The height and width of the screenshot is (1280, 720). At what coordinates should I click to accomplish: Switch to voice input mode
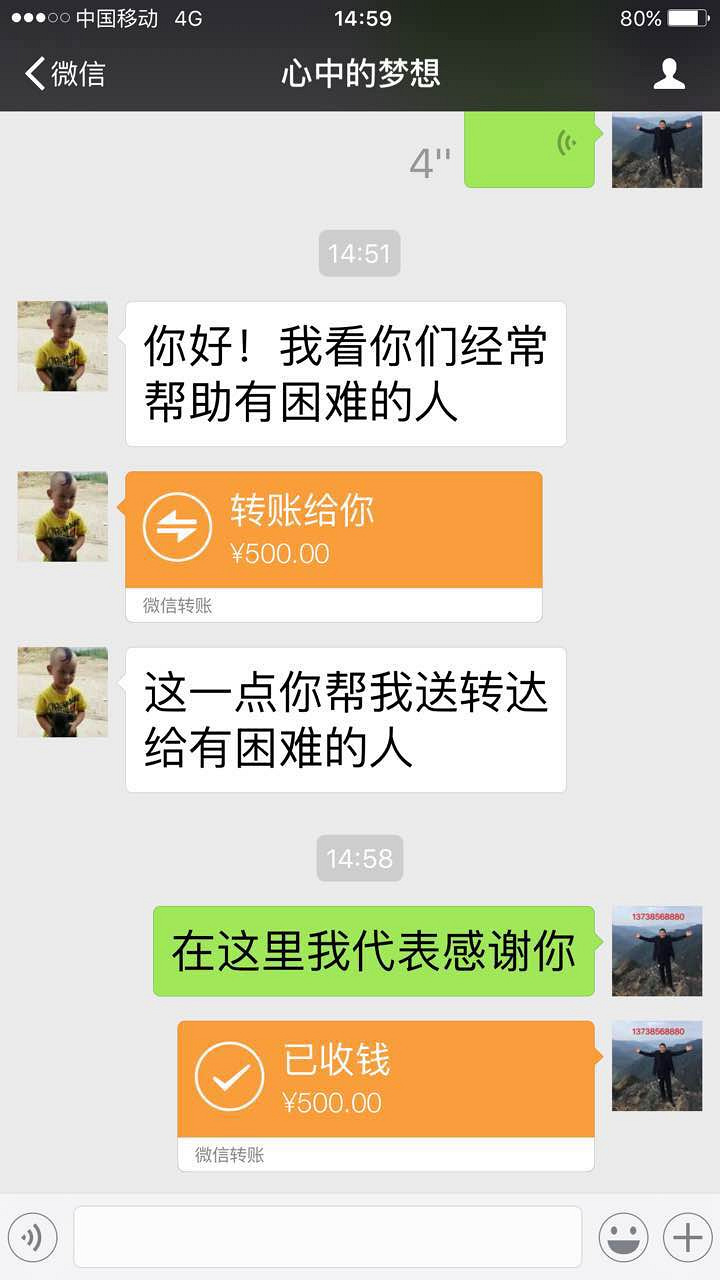click(x=32, y=1238)
